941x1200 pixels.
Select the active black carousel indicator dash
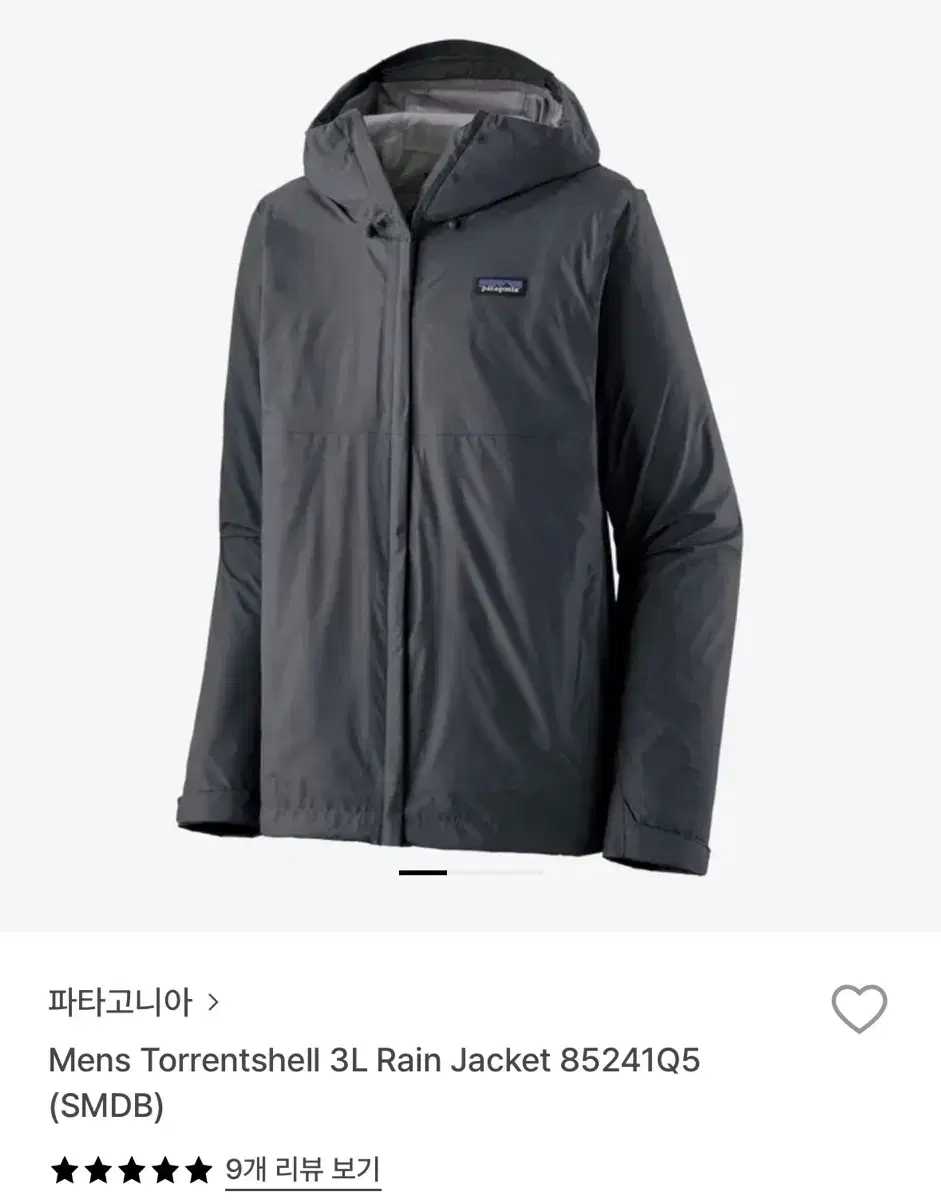pos(424,874)
